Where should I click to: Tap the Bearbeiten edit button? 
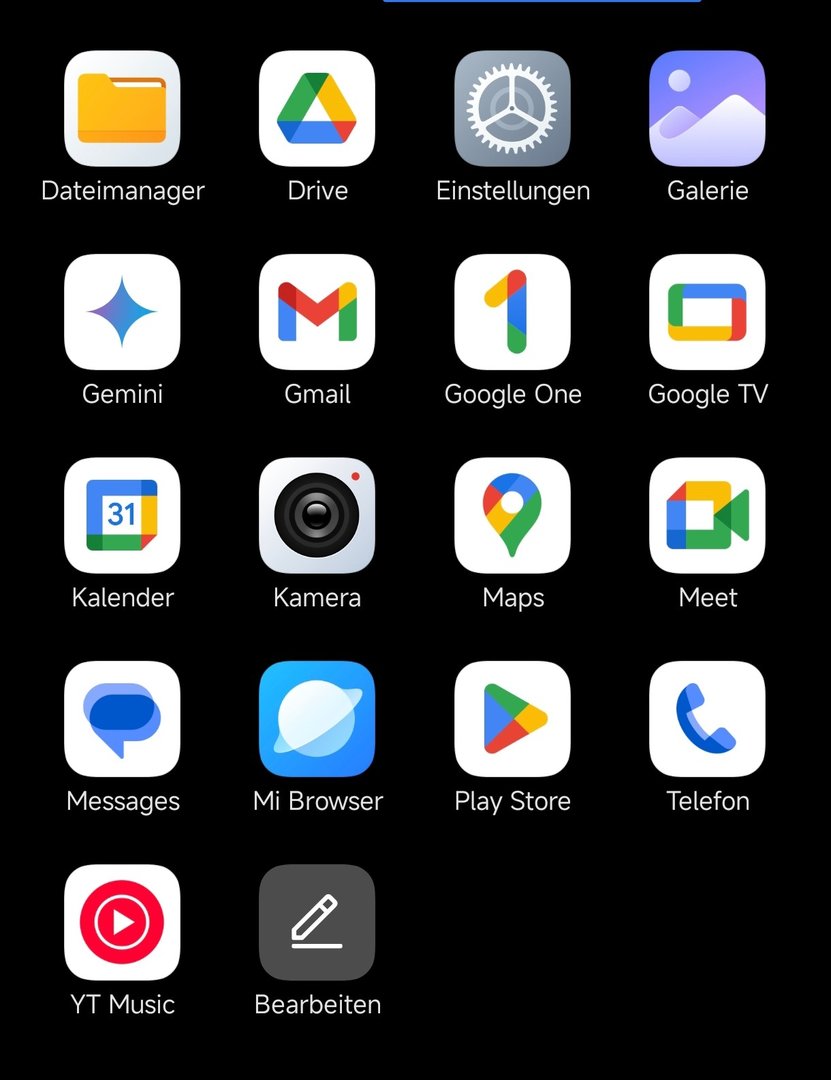coord(317,922)
